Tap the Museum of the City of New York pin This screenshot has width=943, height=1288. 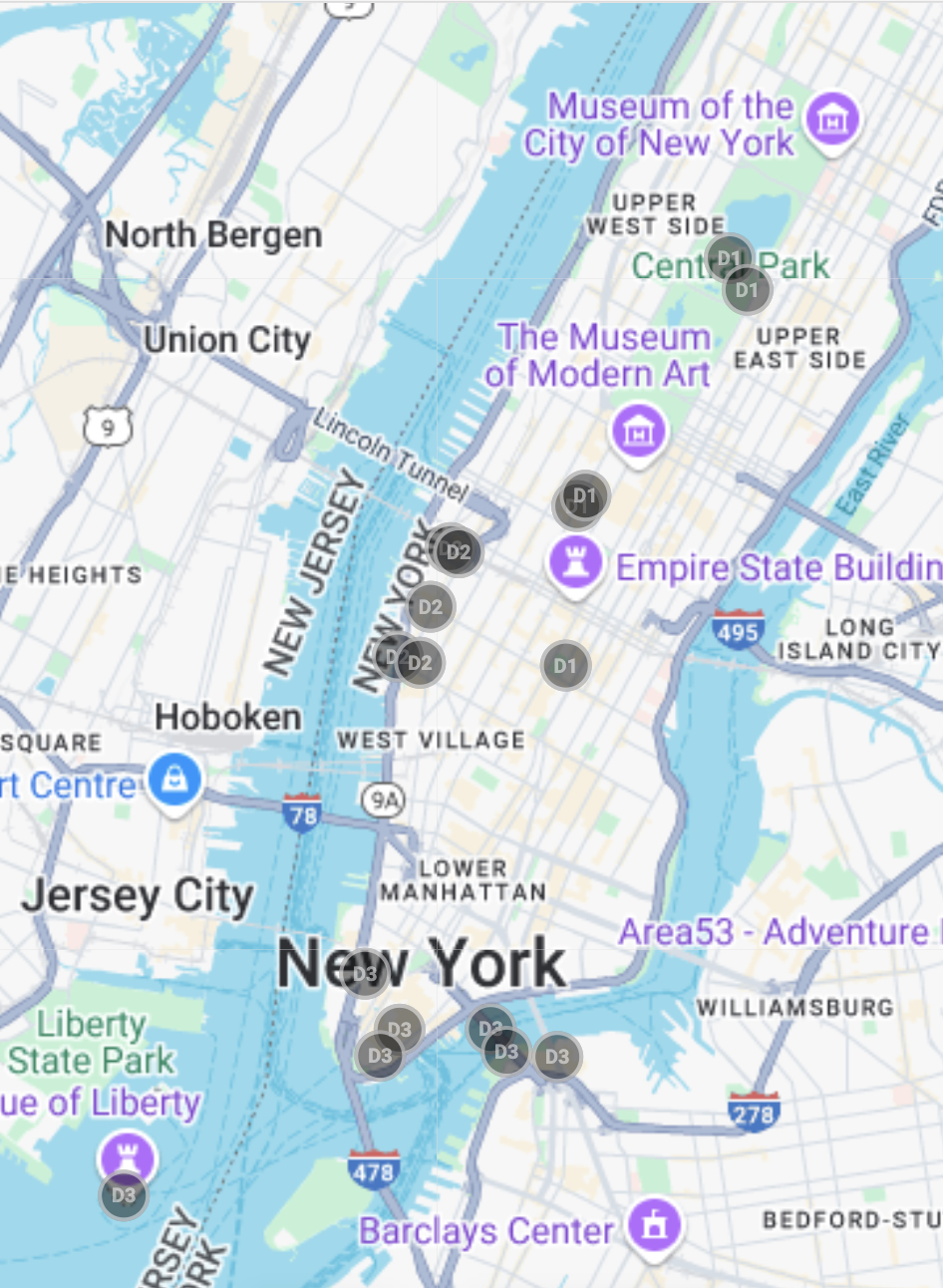tap(831, 120)
